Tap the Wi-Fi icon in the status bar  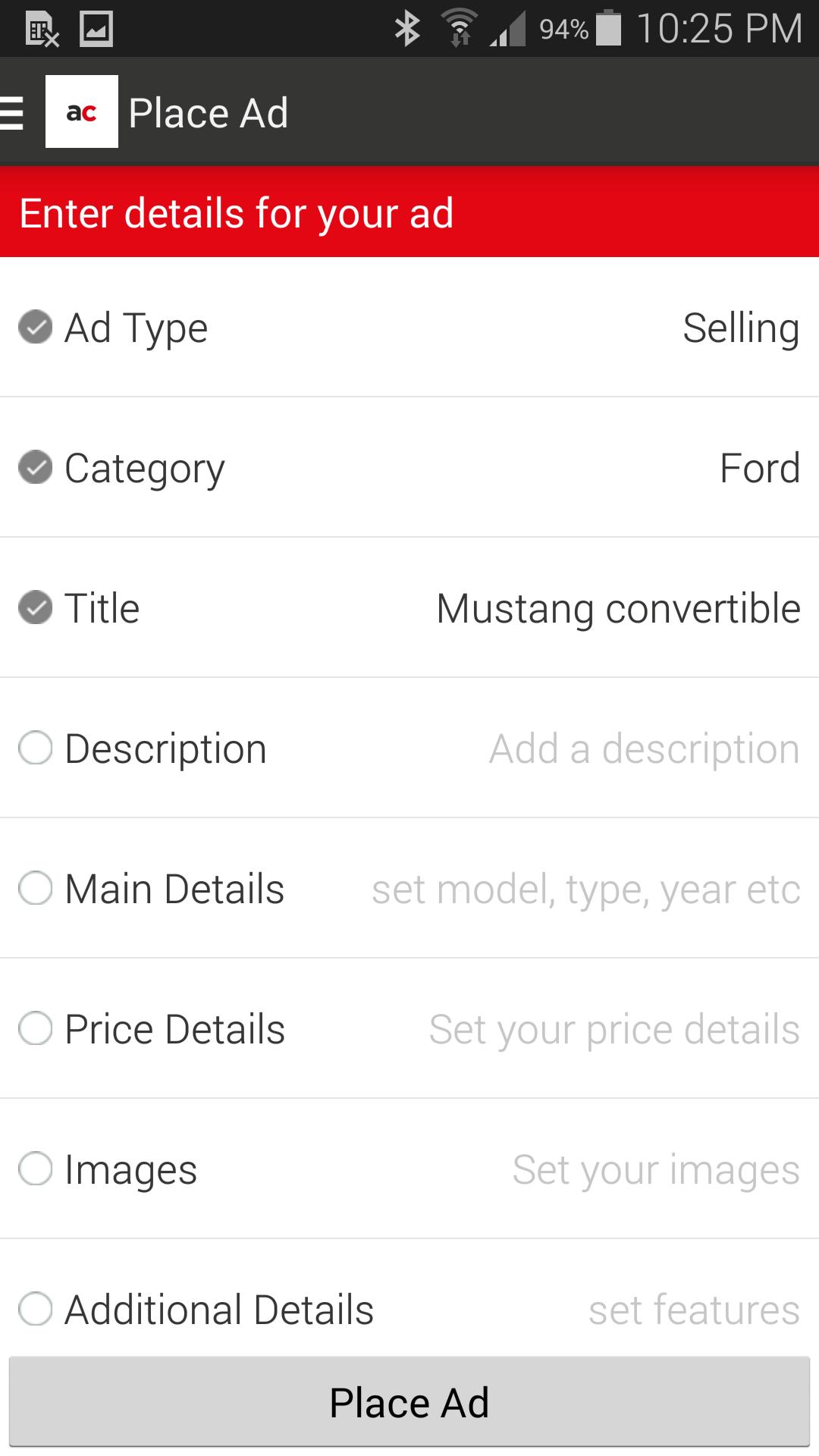pos(459,27)
